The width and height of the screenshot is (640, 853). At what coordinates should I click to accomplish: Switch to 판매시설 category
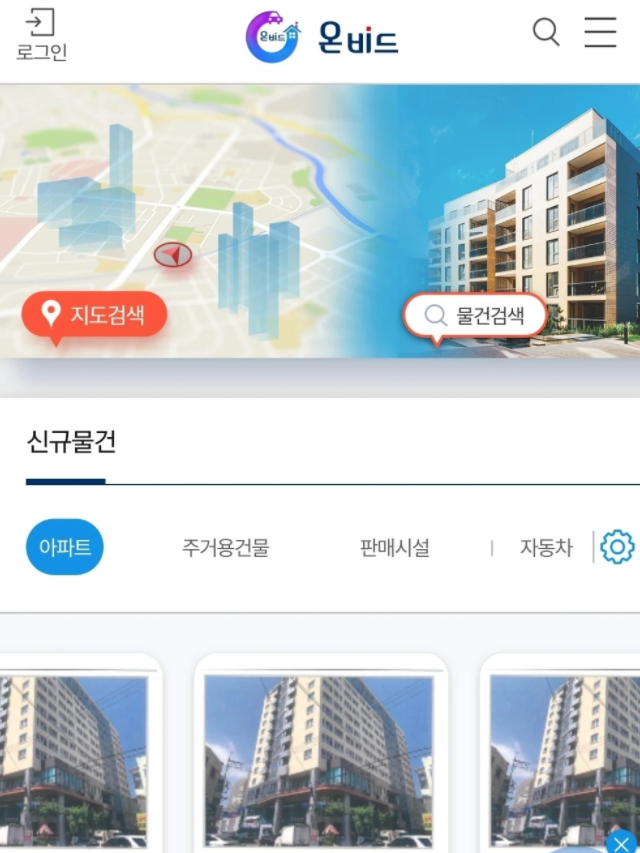coord(394,548)
